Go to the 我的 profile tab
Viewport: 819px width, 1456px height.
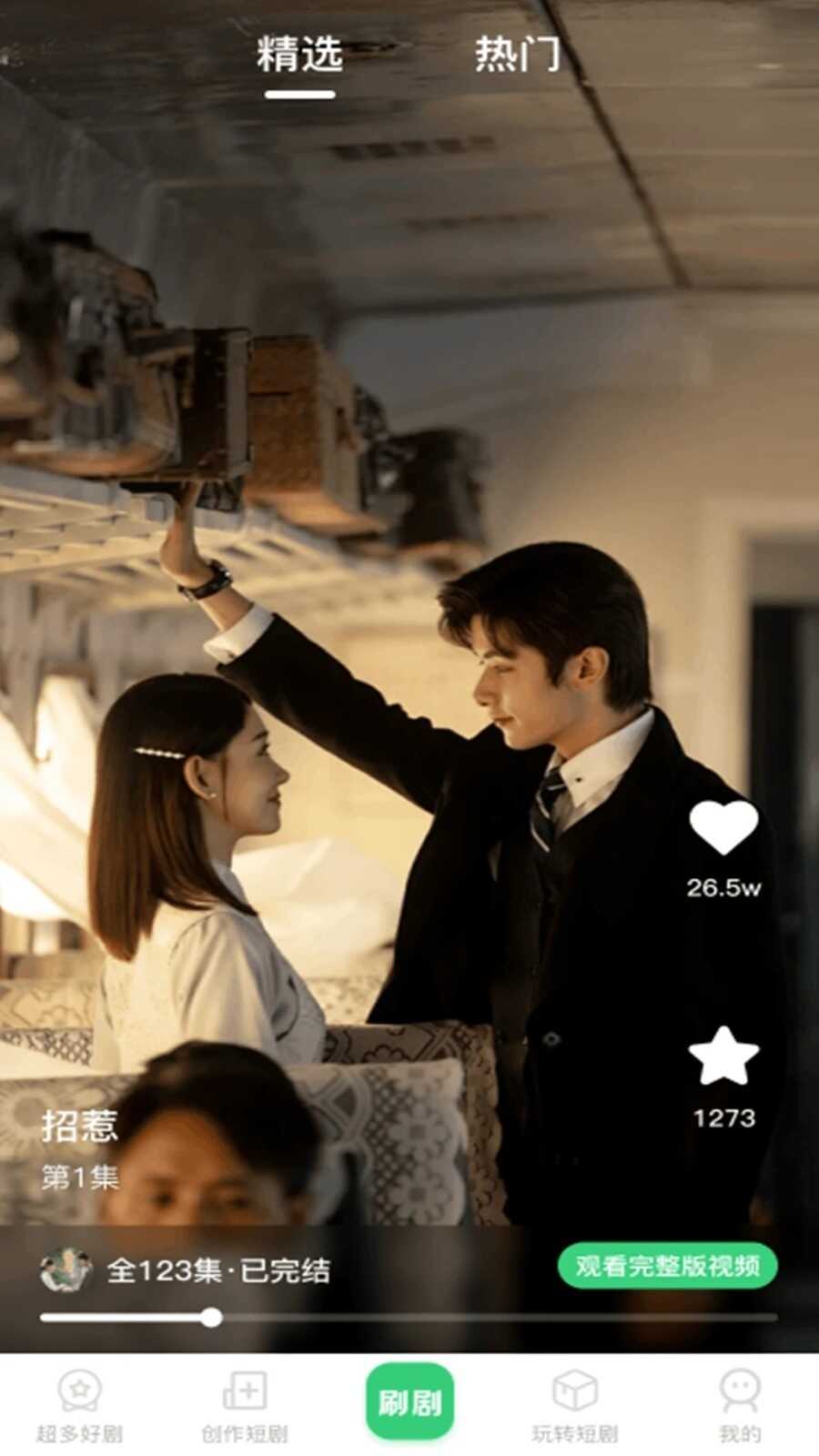click(x=739, y=1406)
